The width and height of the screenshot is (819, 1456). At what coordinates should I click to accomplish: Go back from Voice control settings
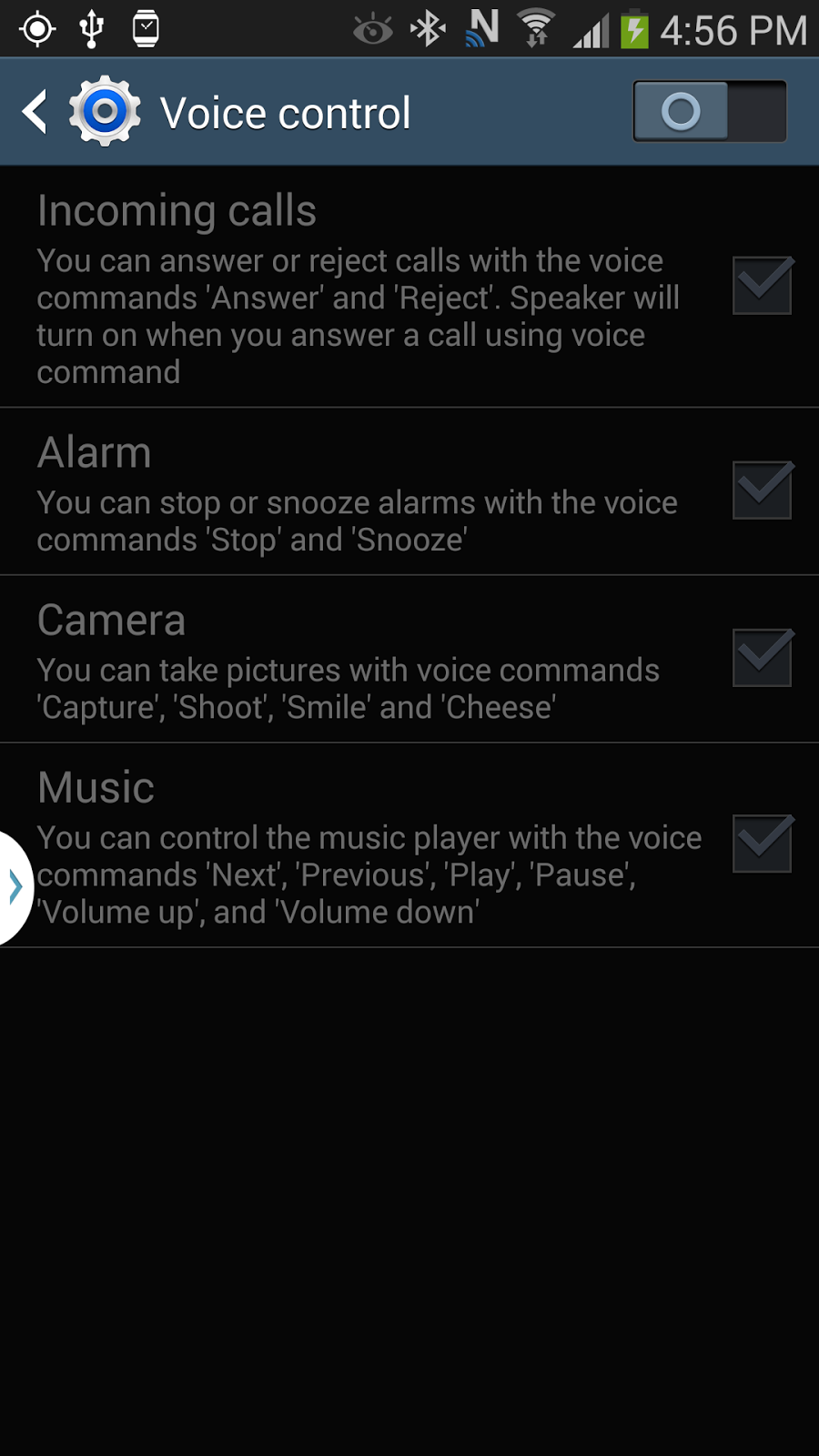point(36,113)
